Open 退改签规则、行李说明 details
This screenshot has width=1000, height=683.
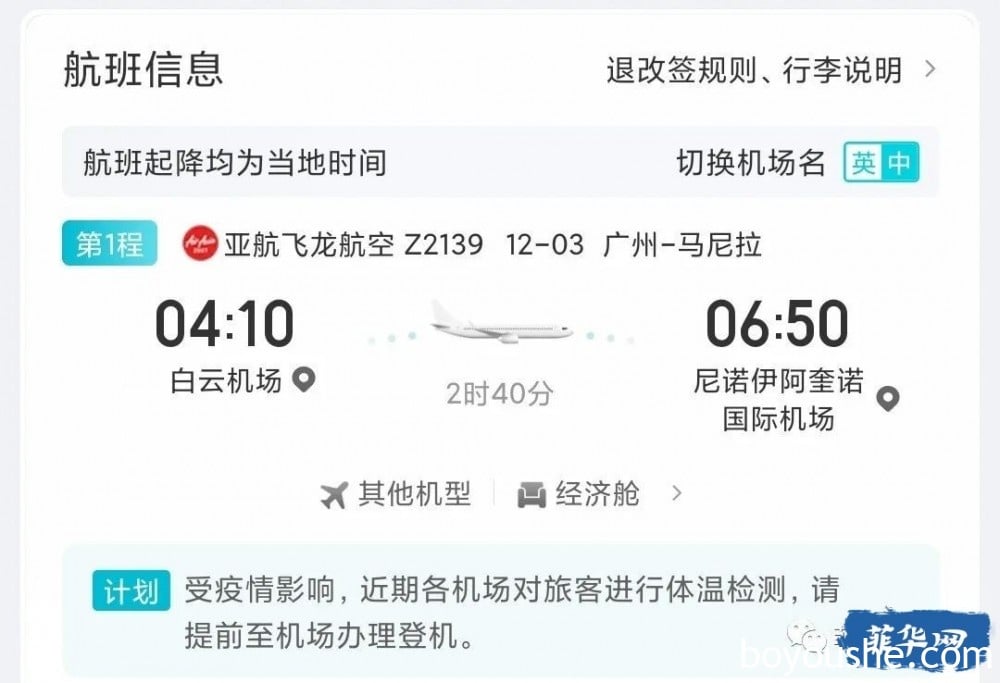pos(770,70)
